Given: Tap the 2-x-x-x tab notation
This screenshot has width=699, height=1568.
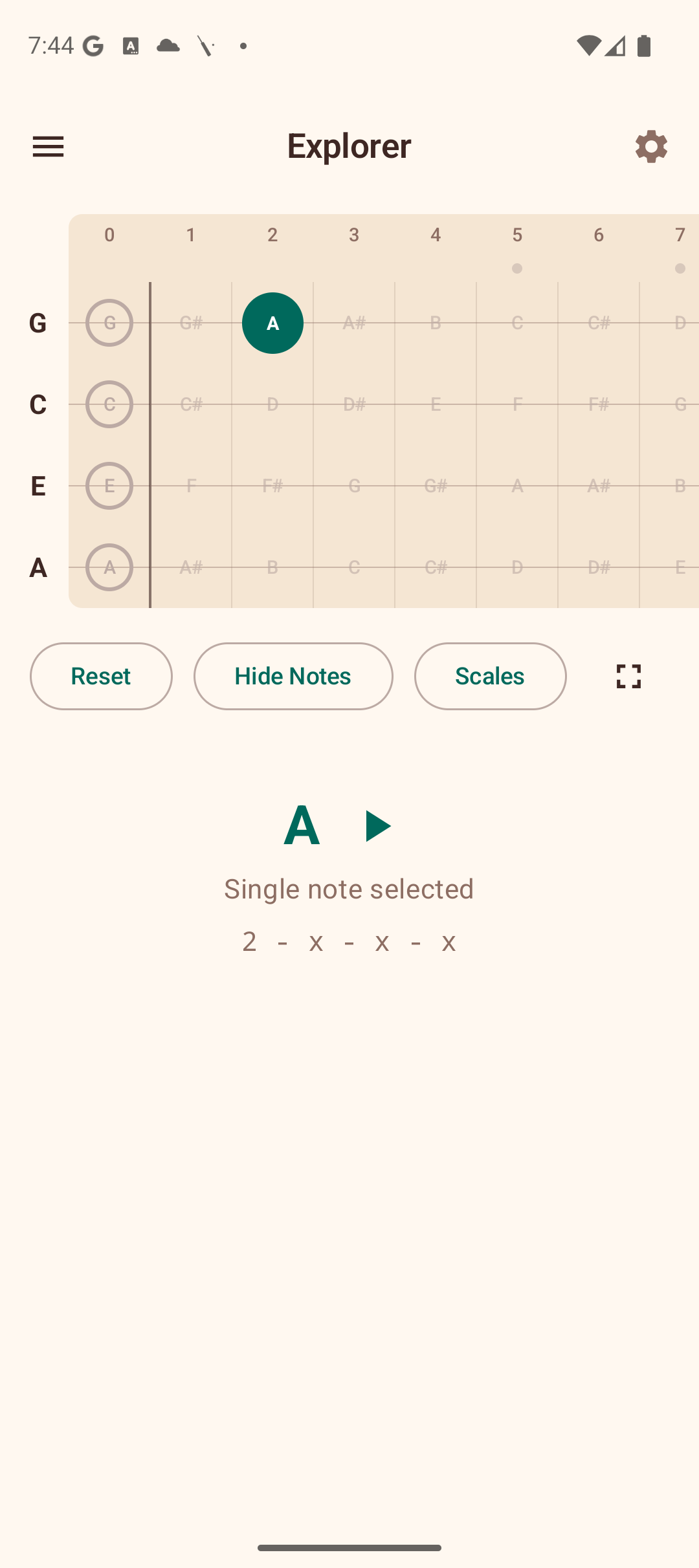Looking at the screenshot, I should click(349, 942).
